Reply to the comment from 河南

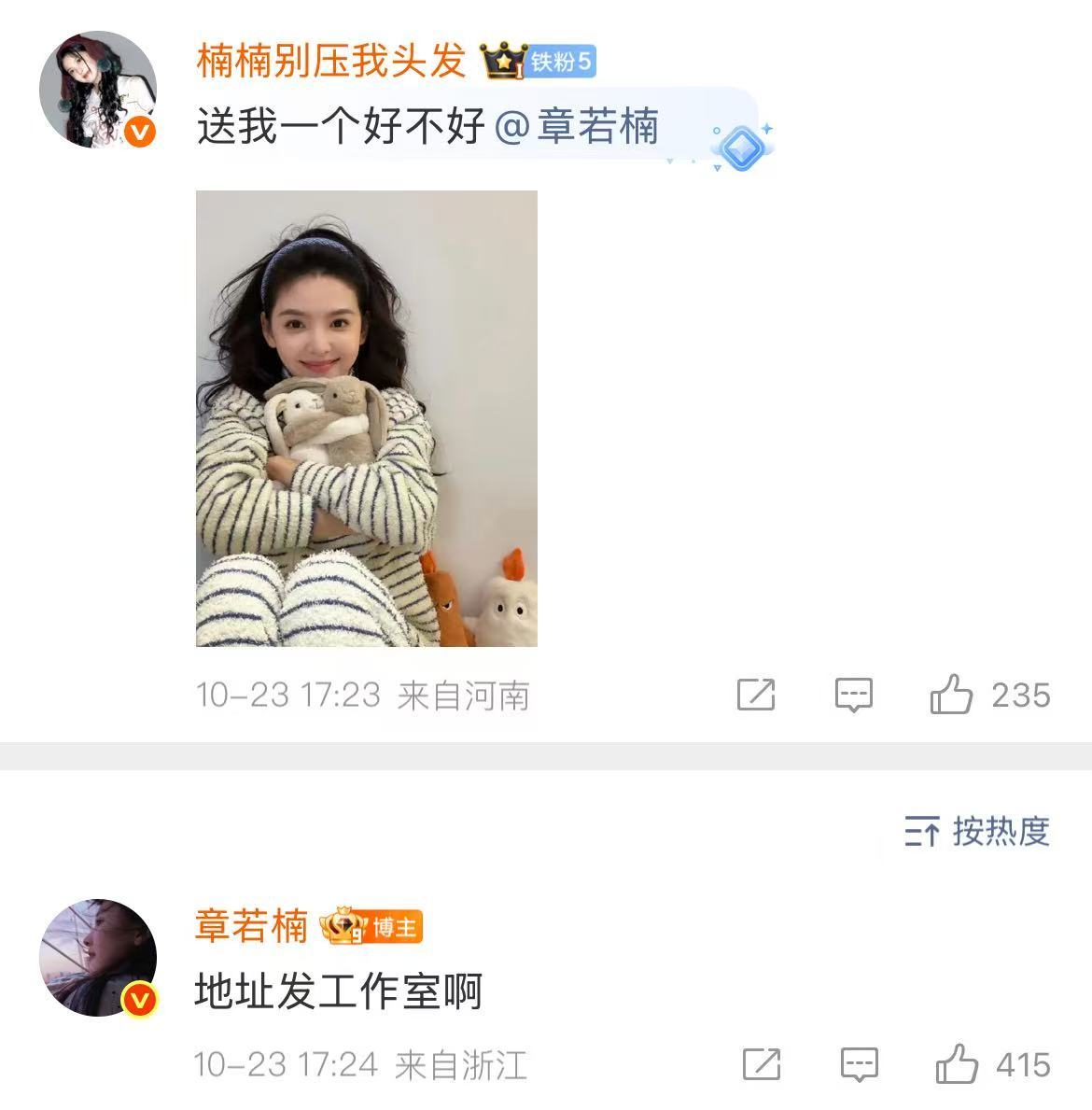853,695
